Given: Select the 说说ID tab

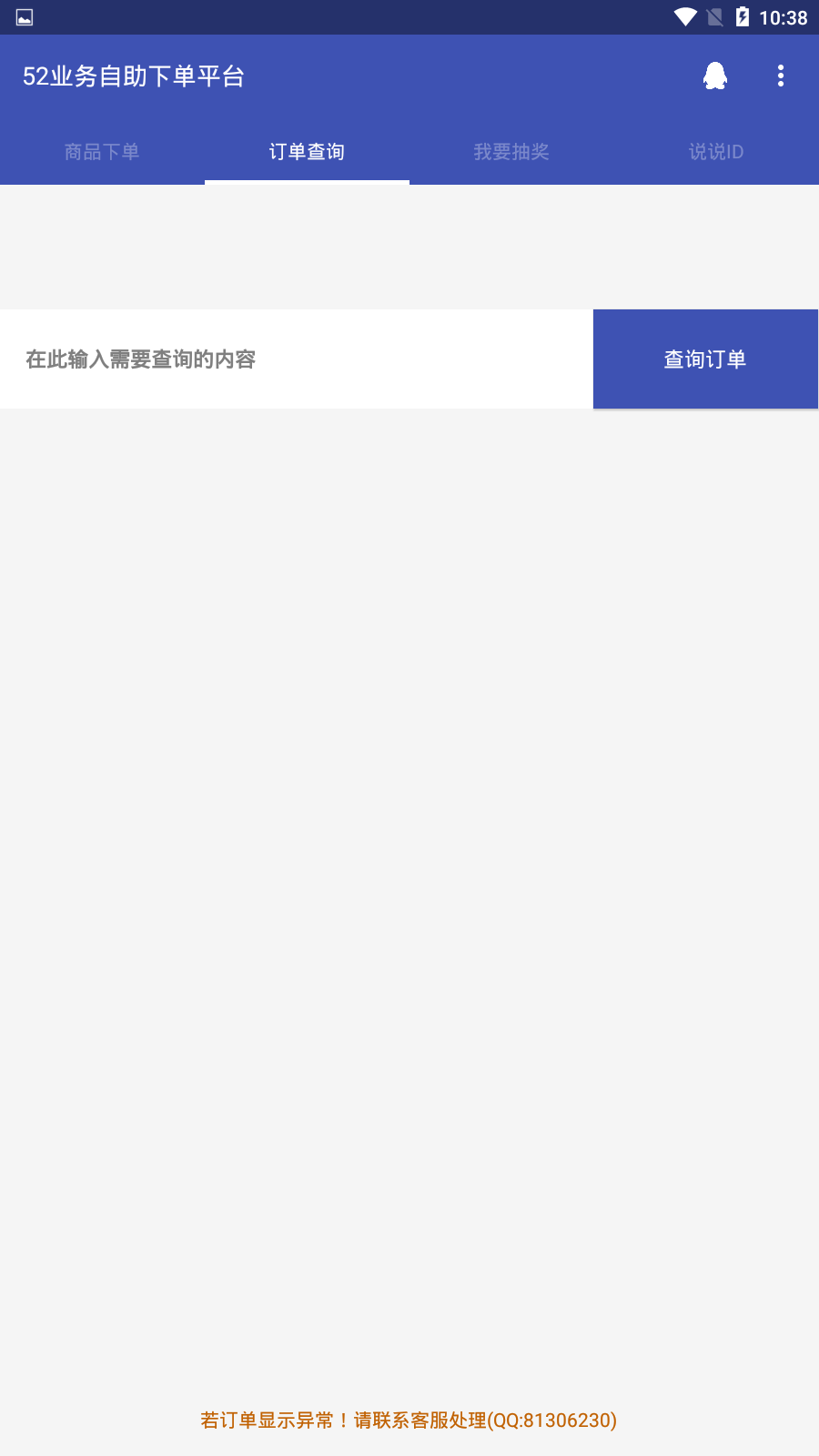Looking at the screenshot, I should tap(716, 152).
